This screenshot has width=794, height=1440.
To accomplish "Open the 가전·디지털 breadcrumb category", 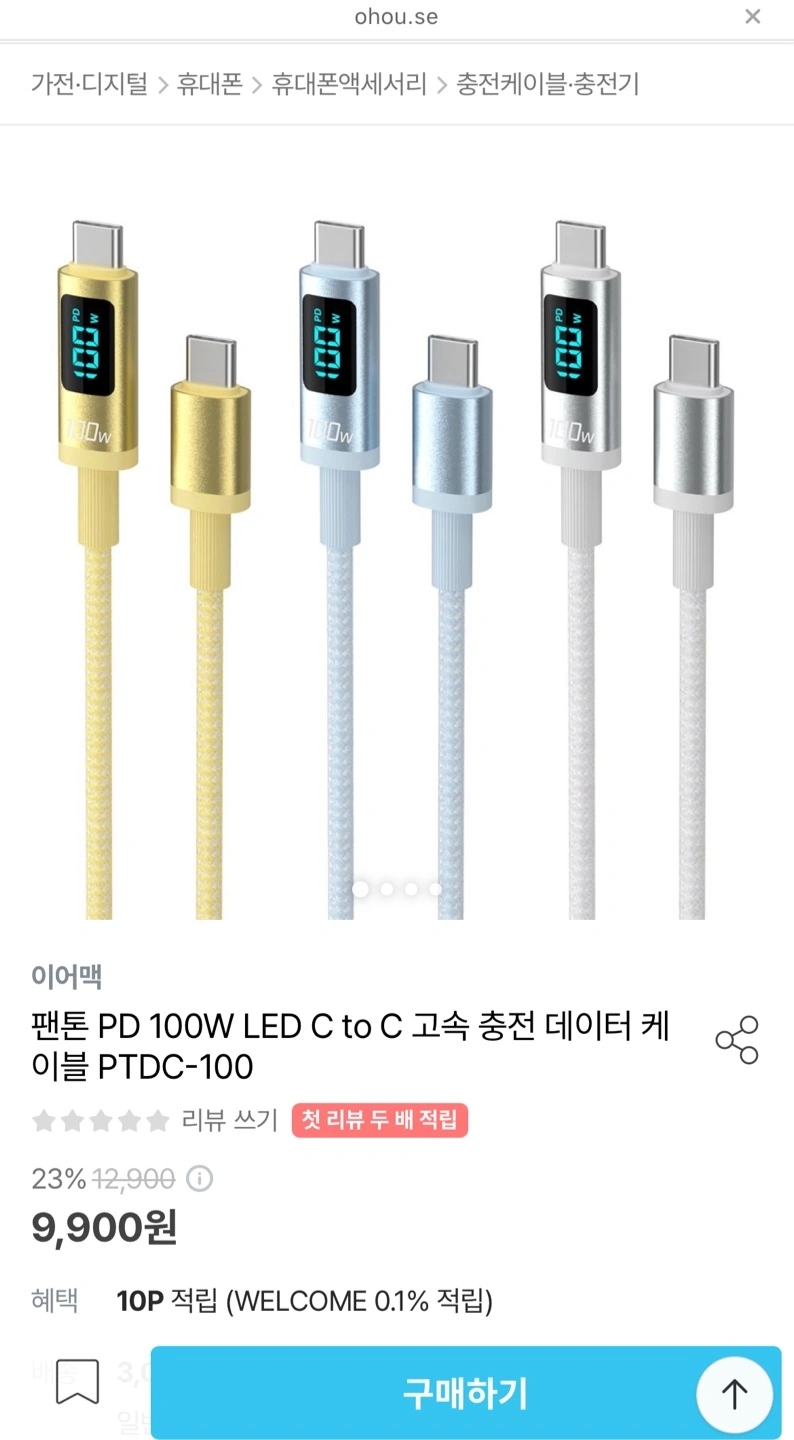I will click(x=89, y=84).
